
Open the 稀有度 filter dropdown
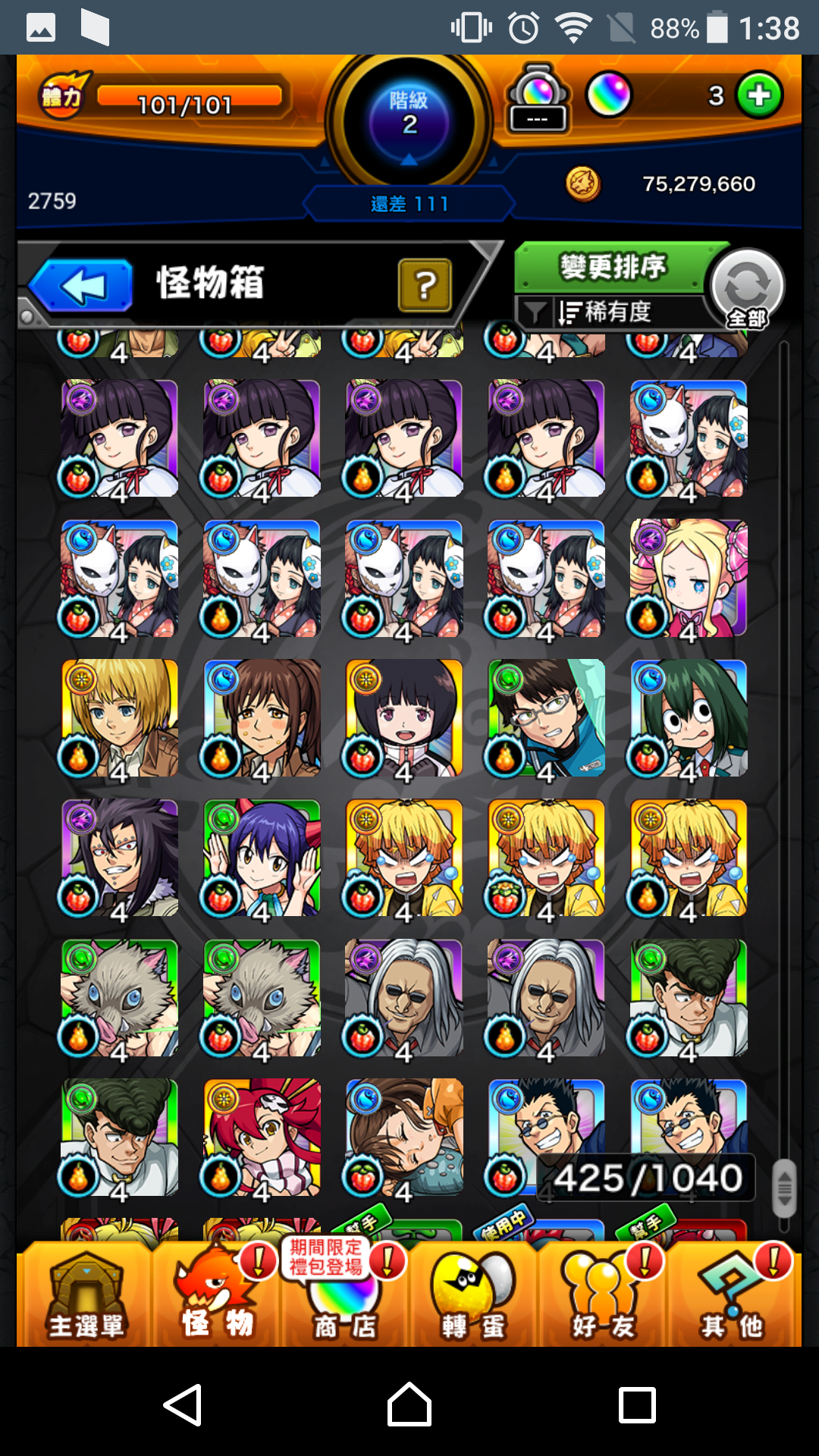607,312
